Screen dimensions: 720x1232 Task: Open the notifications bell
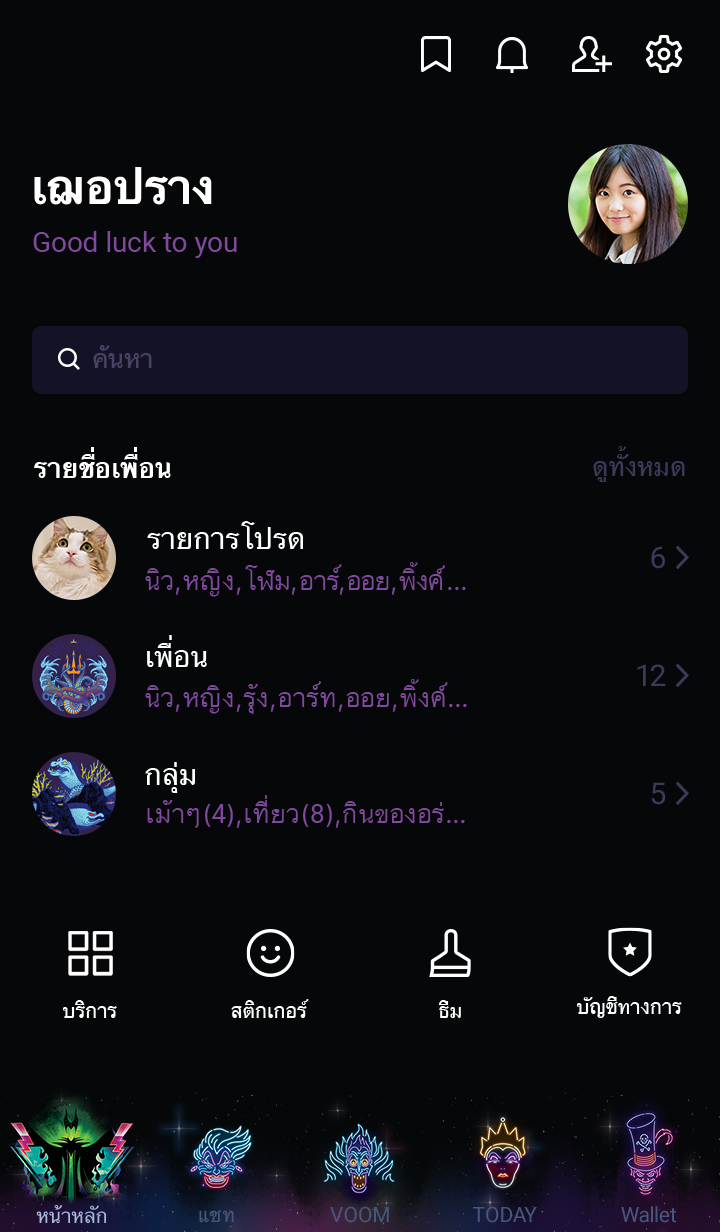click(x=512, y=55)
